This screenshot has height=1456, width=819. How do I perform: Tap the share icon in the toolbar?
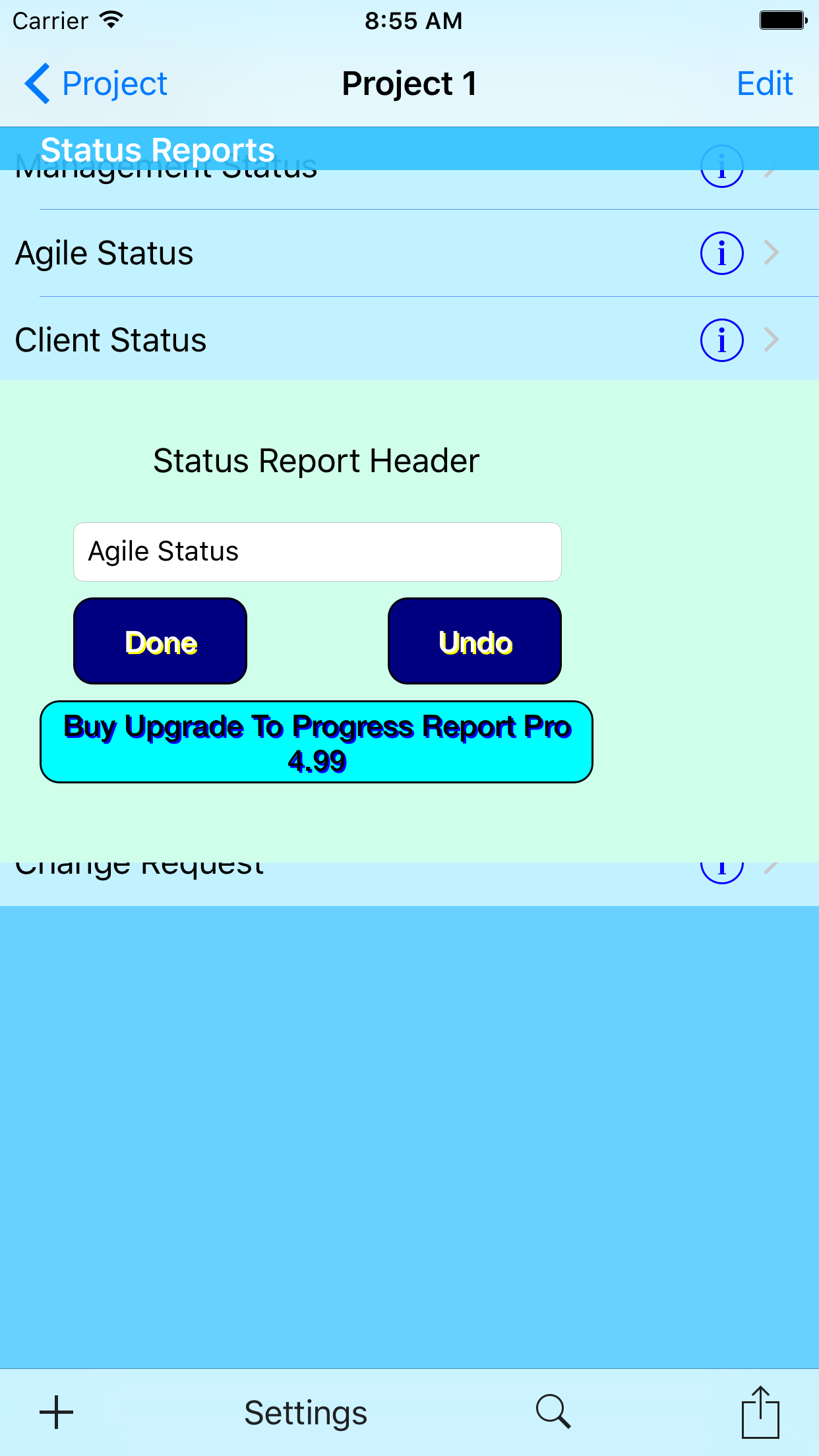(760, 1412)
